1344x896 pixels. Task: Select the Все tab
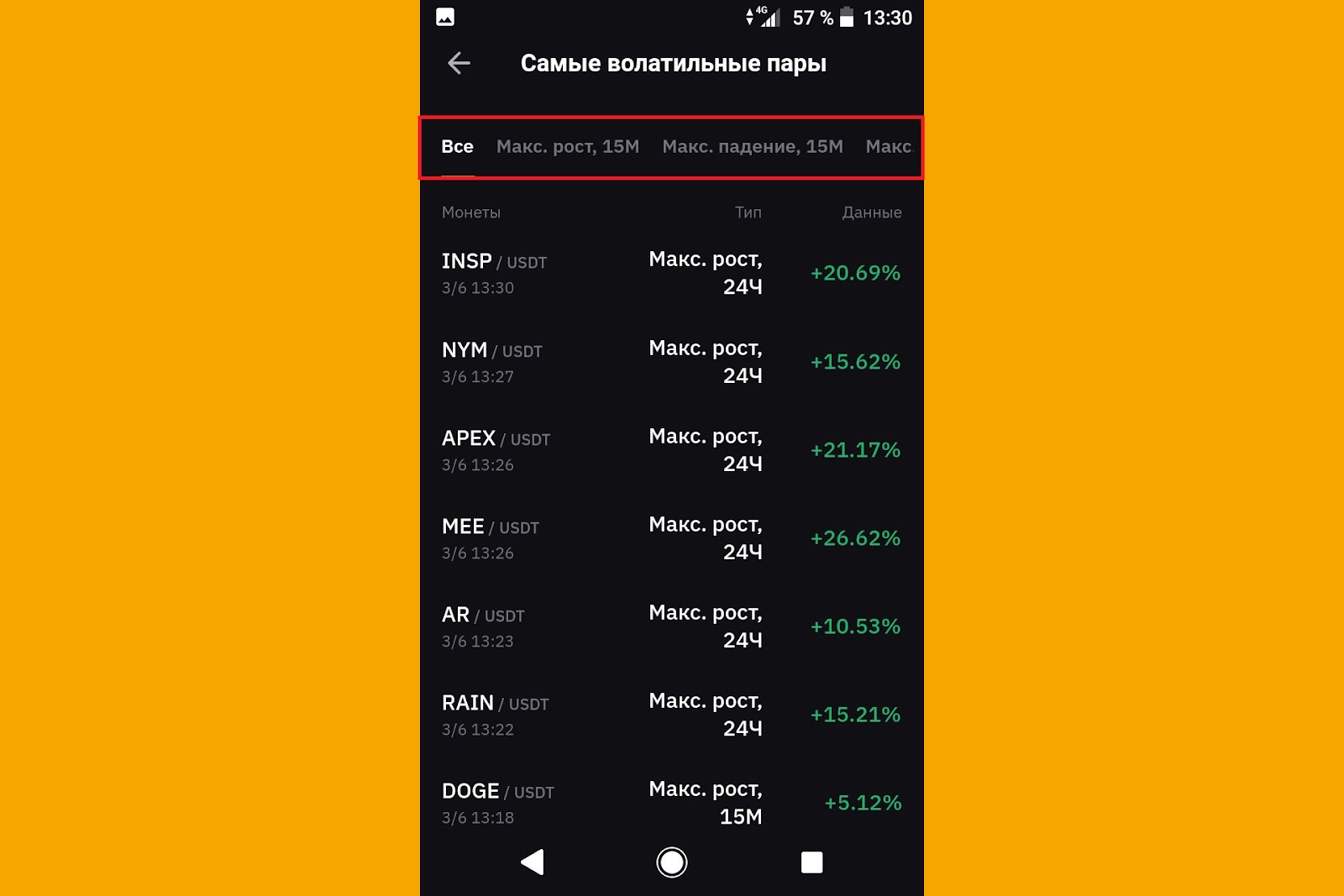[x=457, y=147]
